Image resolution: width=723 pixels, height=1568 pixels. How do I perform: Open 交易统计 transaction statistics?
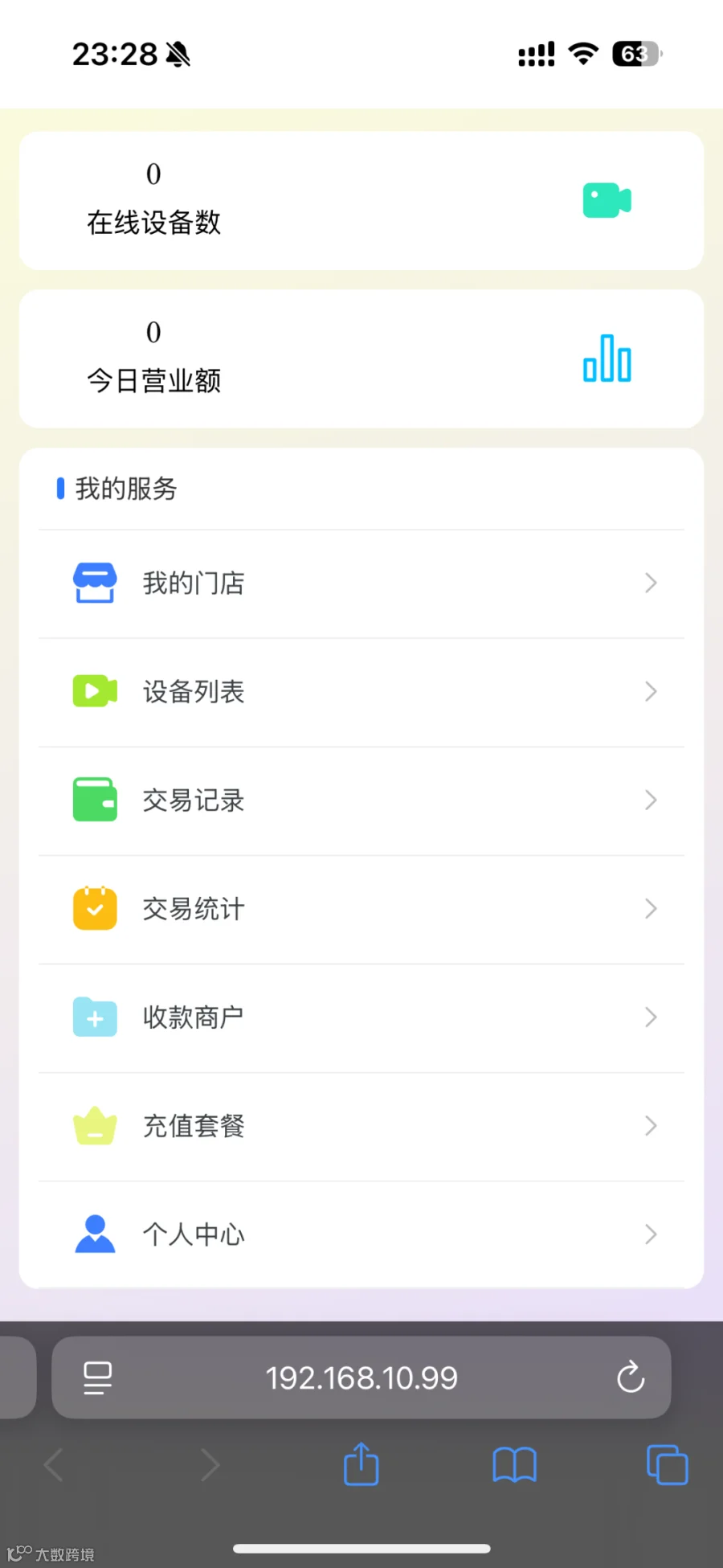coord(361,909)
